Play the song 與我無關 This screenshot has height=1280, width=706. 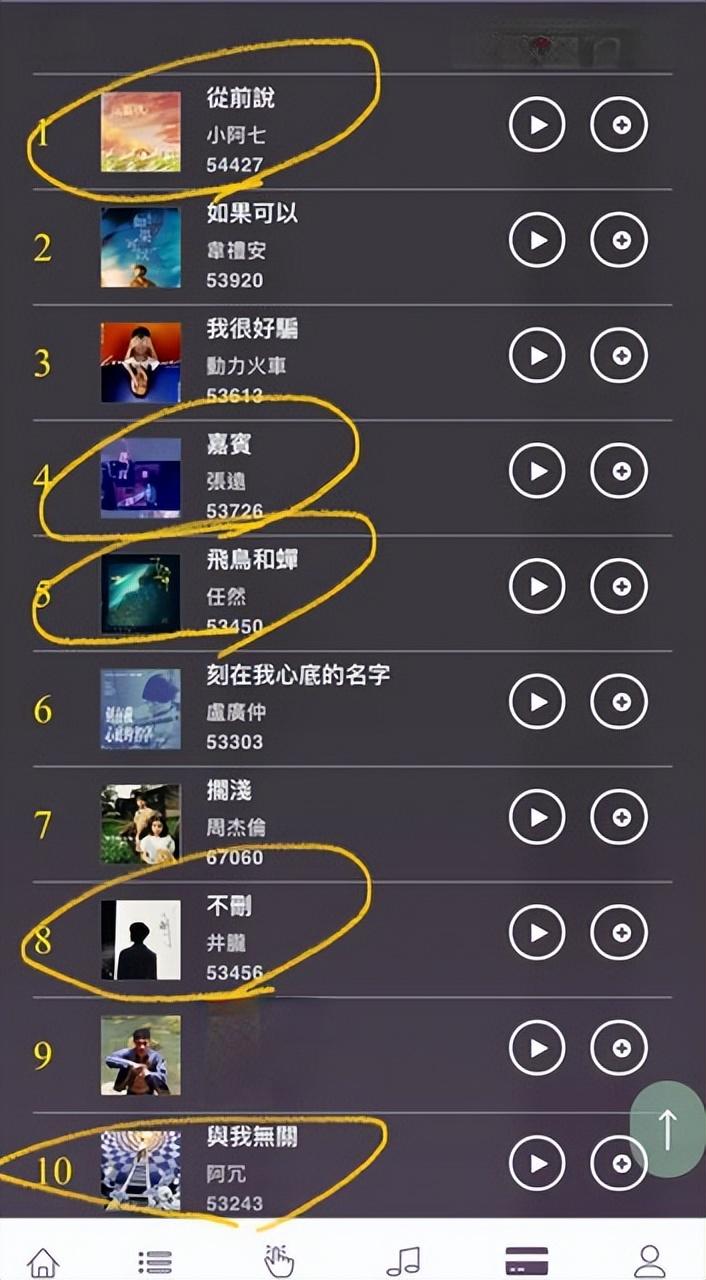click(537, 1164)
